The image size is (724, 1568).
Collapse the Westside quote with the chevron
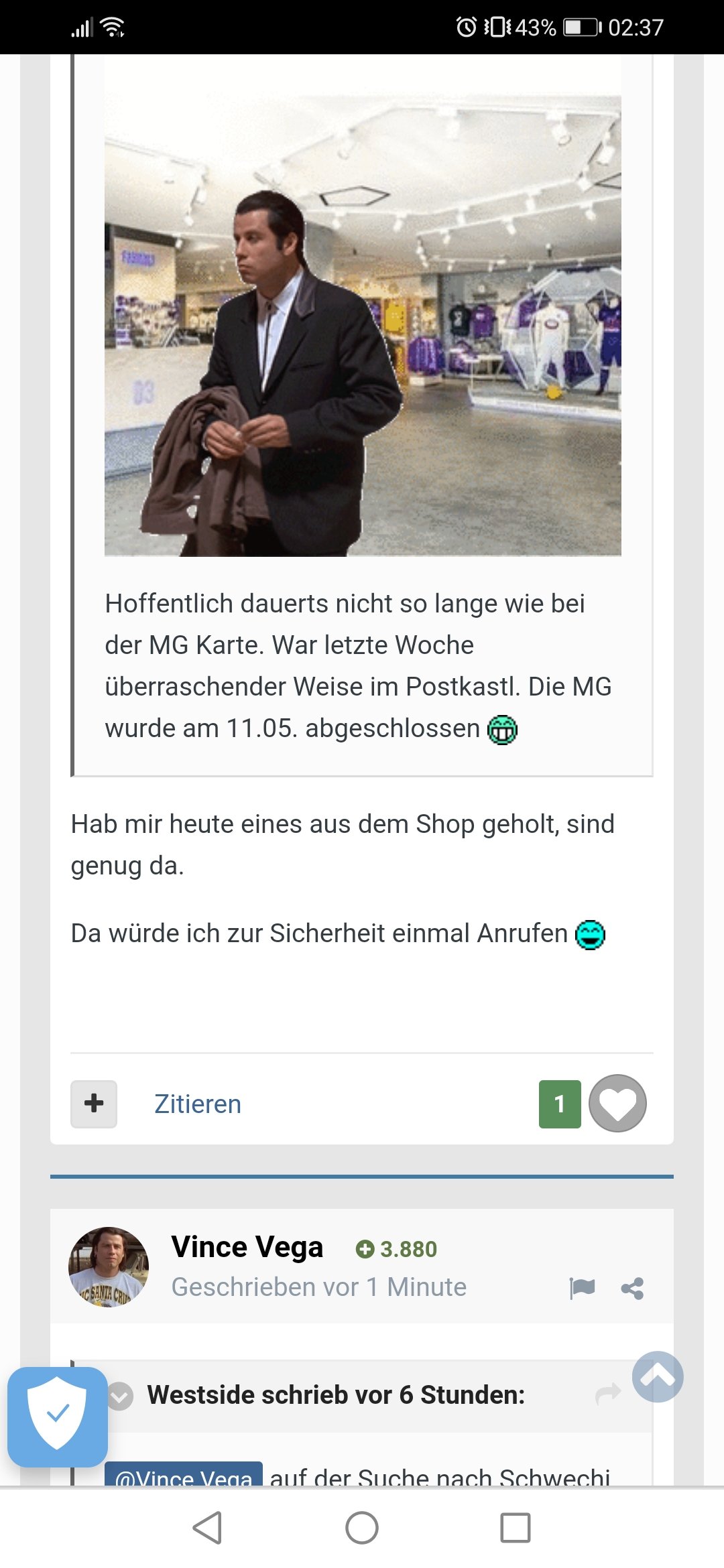click(x=121, y=1396)
